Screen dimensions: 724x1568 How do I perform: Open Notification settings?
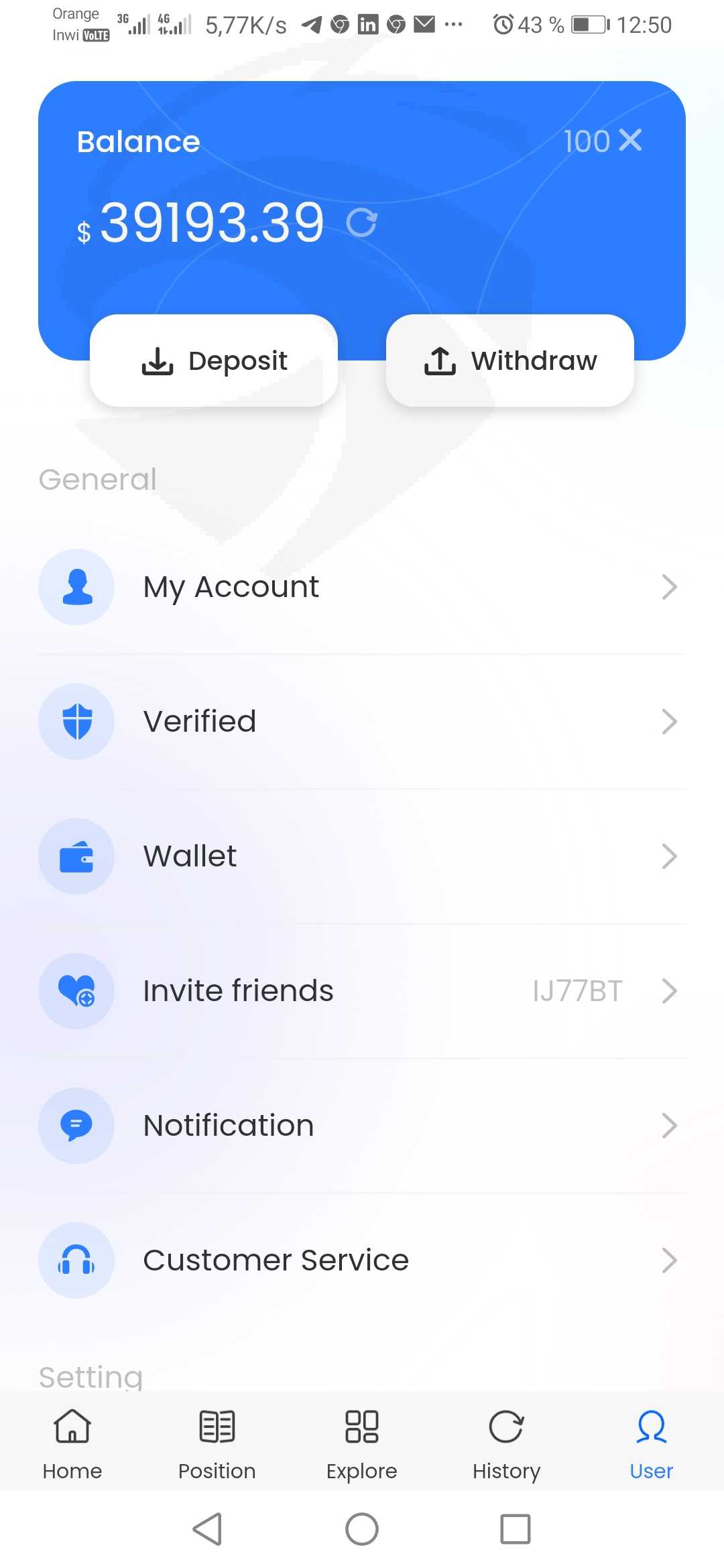pyautogui.click(x=362, y=1126)
